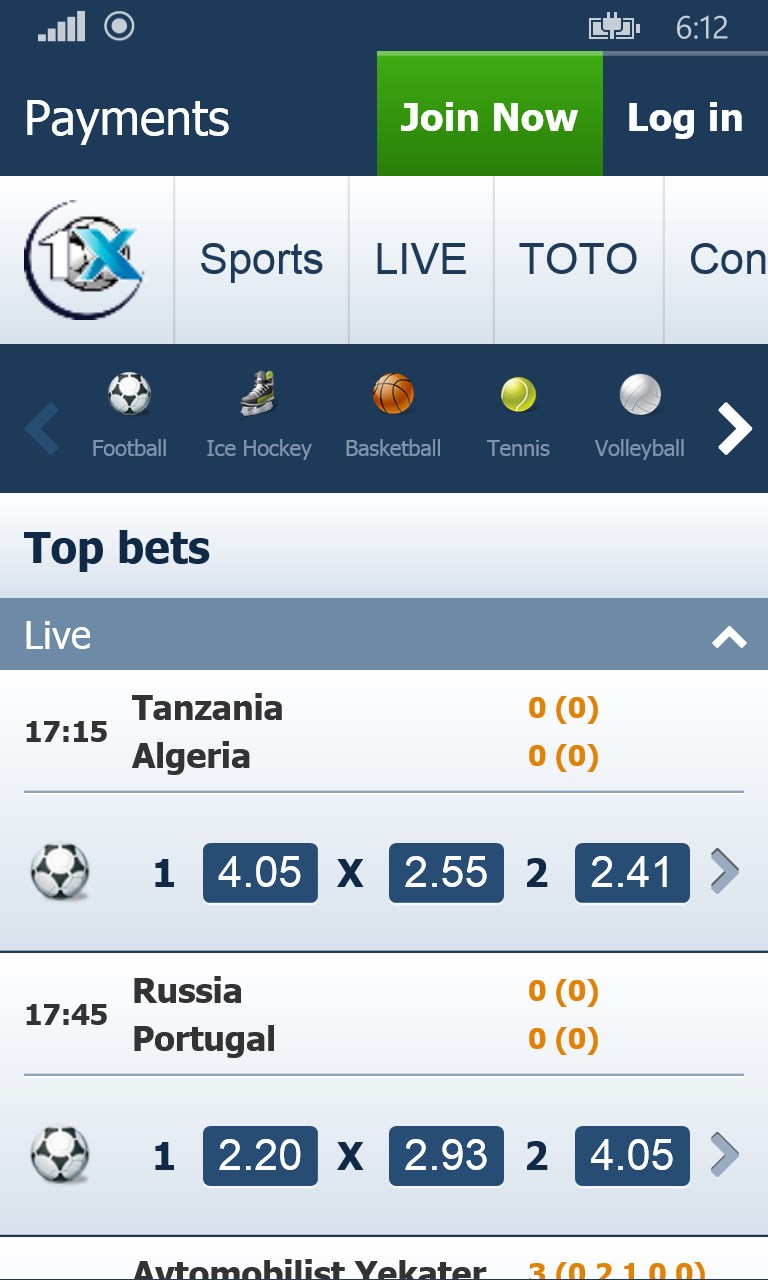Image resolution: width=768 pixels, height=1280 pixels.
Task: Show next sports with right arrow
Action: coord(734,428)
